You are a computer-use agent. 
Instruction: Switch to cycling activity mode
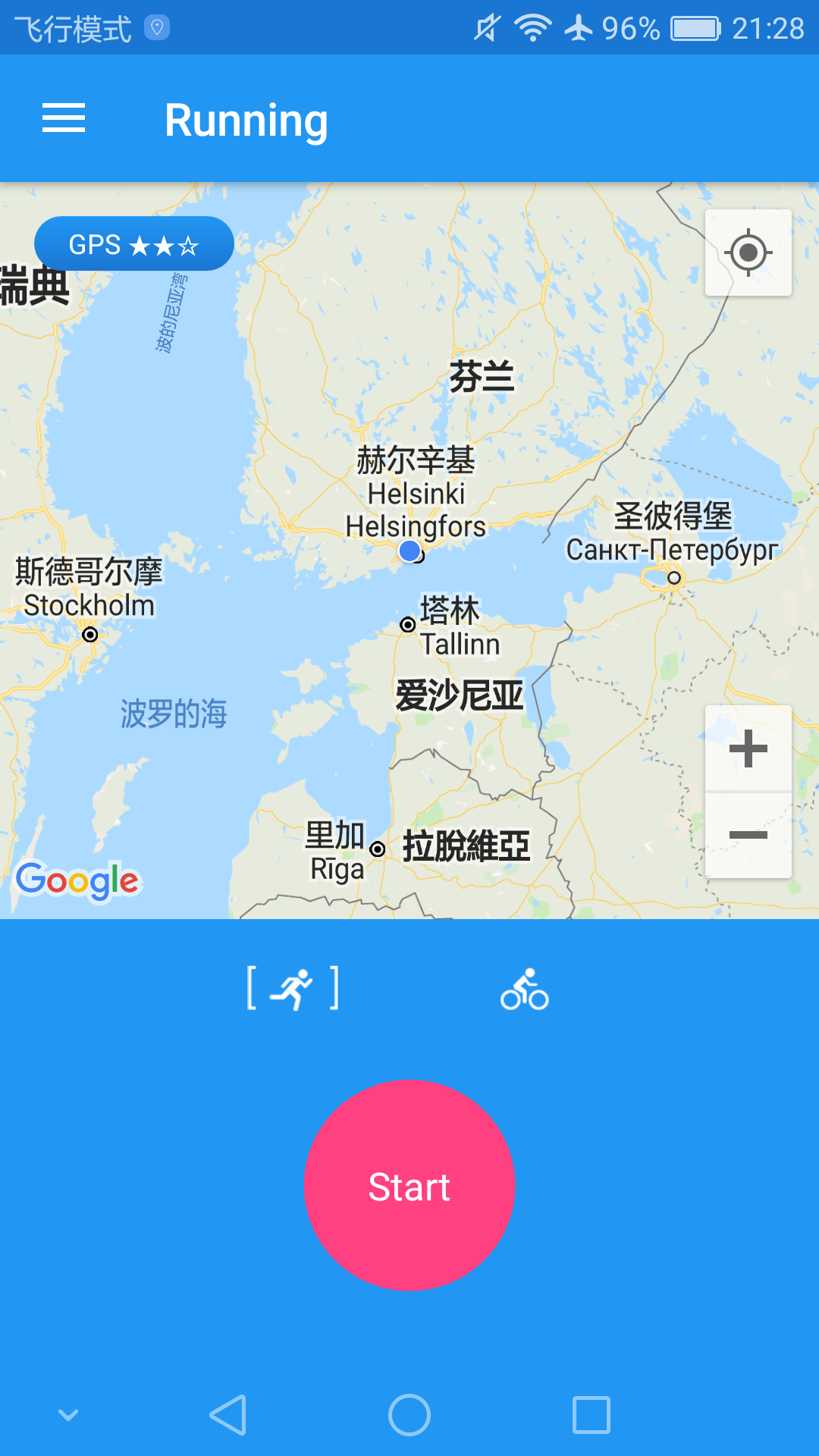tap(524, 989)
